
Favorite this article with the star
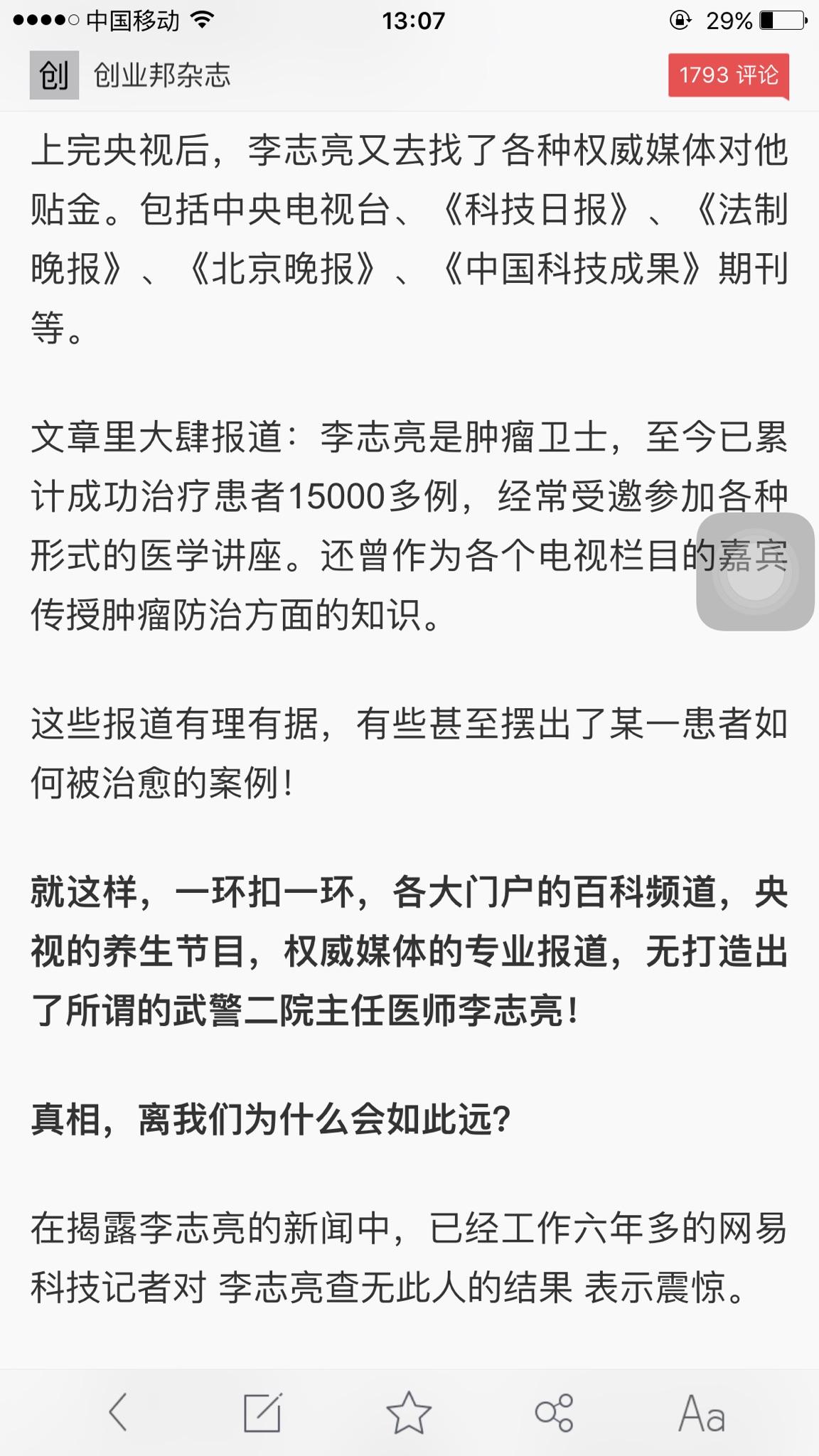[x=409, y=1412]
